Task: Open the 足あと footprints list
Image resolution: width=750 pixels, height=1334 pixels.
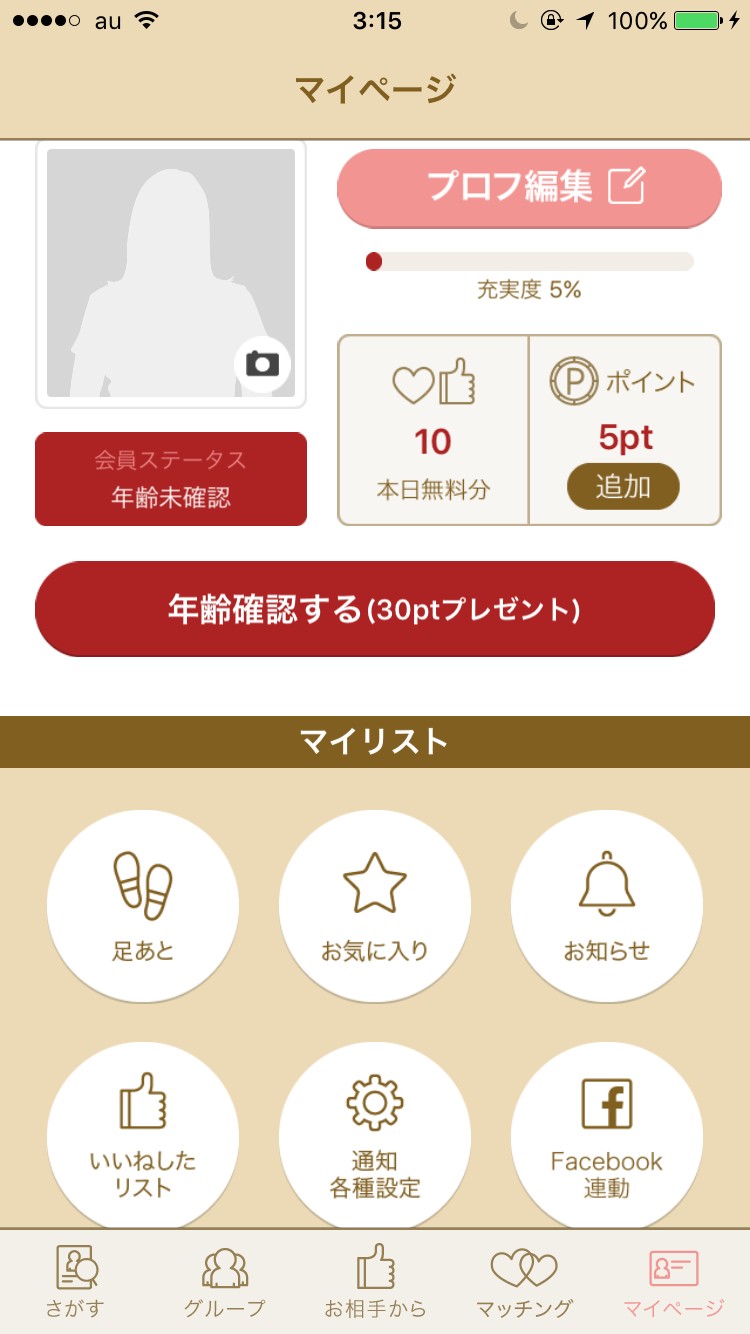Action: [143, 906]
